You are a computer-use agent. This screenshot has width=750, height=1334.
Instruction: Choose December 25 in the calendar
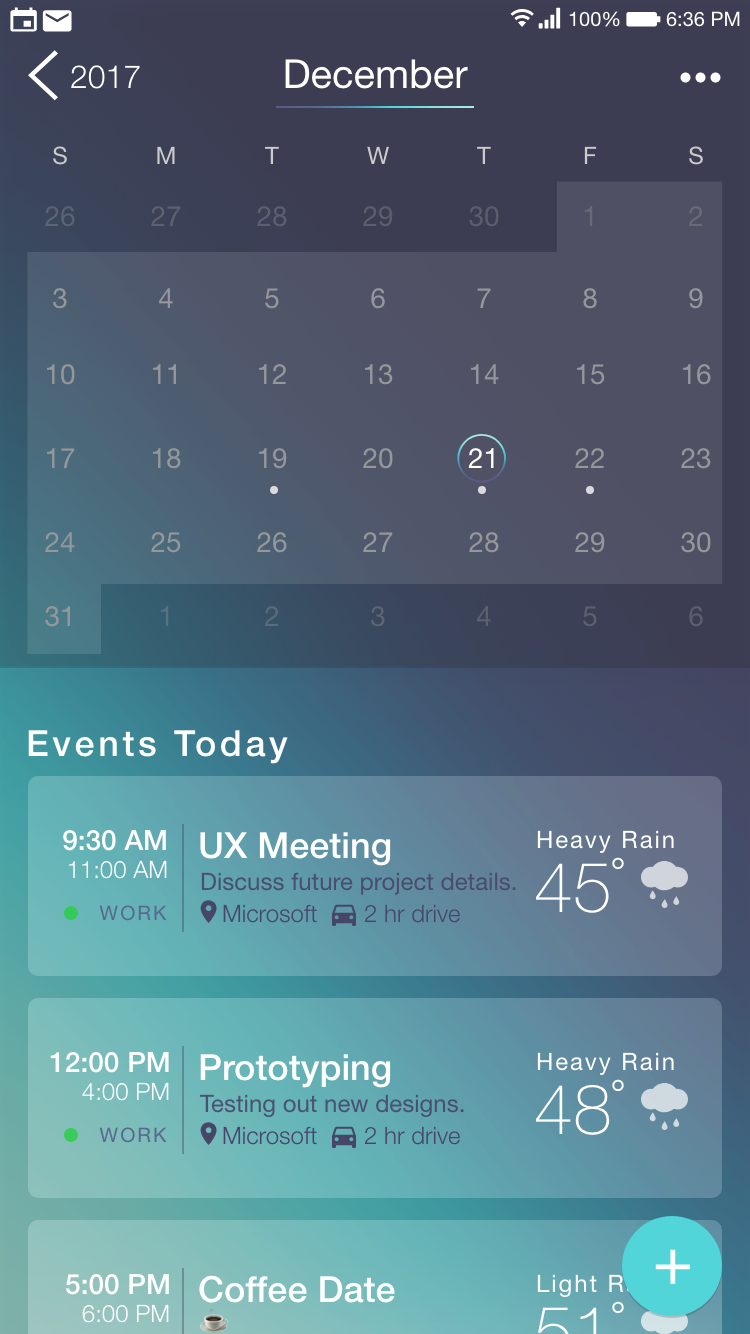click(x=166, y=543)
